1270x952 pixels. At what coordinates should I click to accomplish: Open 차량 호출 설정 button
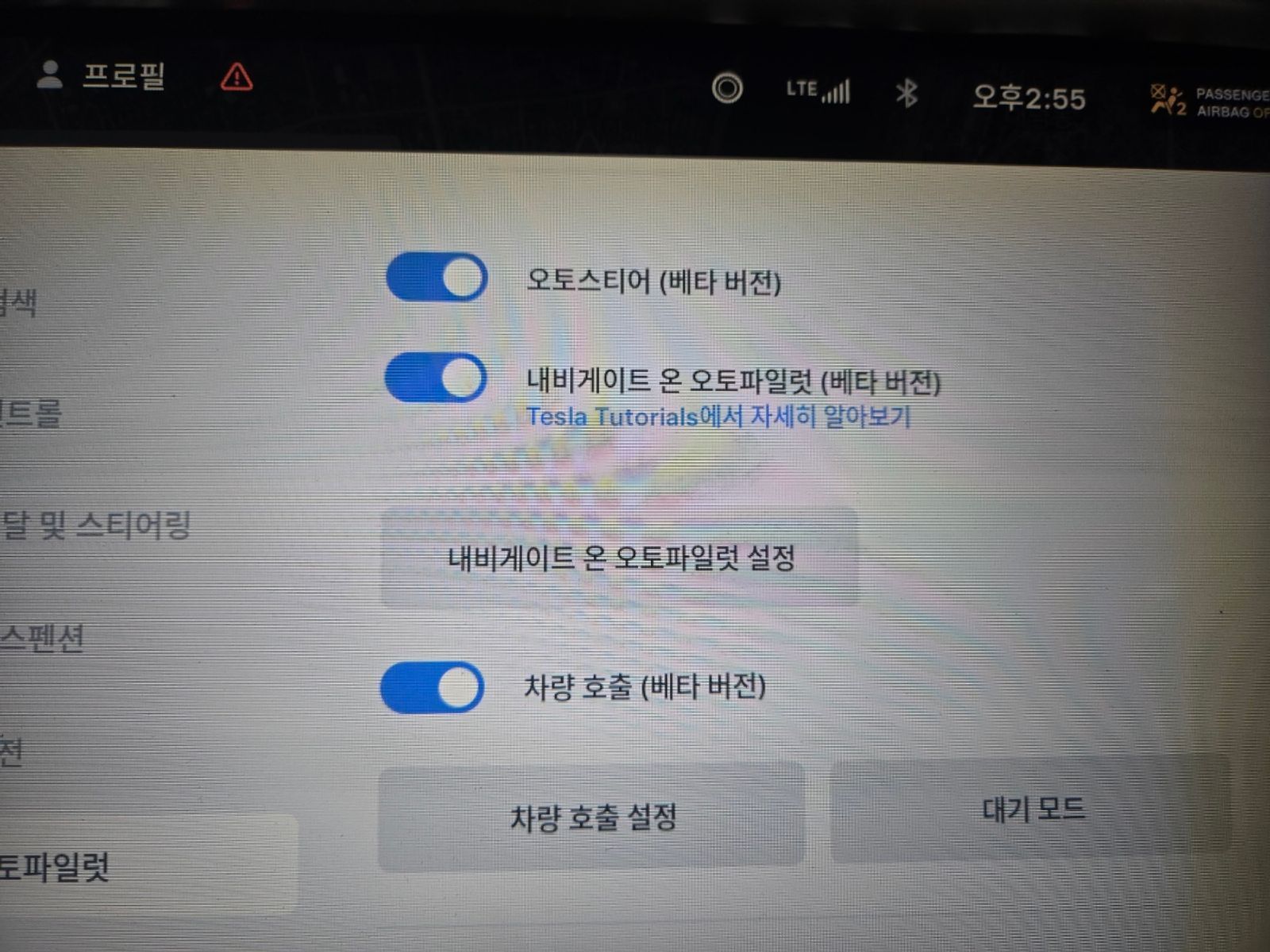[592, 816]
